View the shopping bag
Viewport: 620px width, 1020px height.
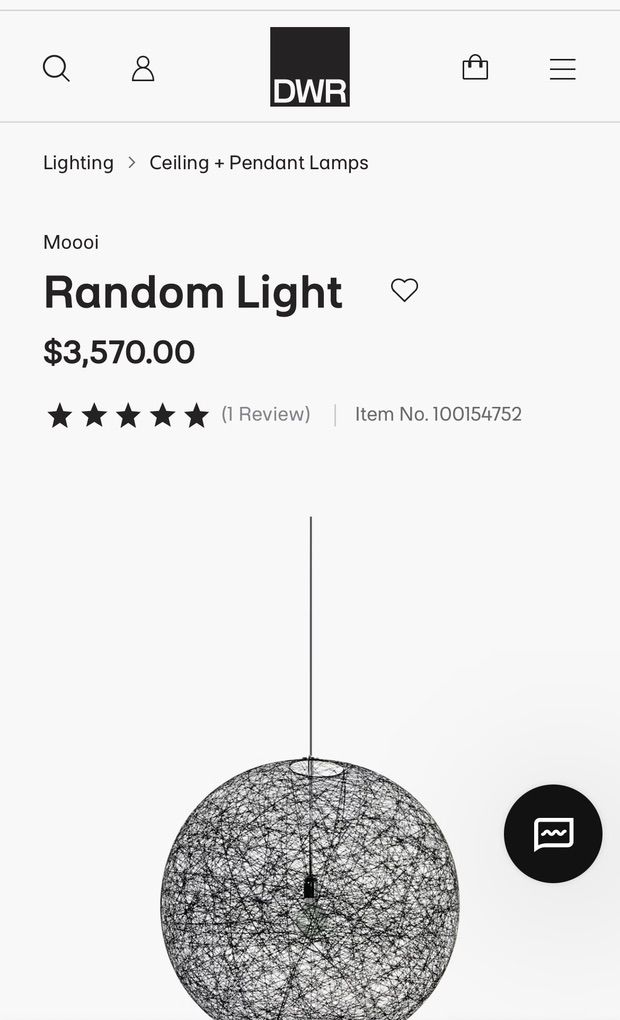(475, 68)
